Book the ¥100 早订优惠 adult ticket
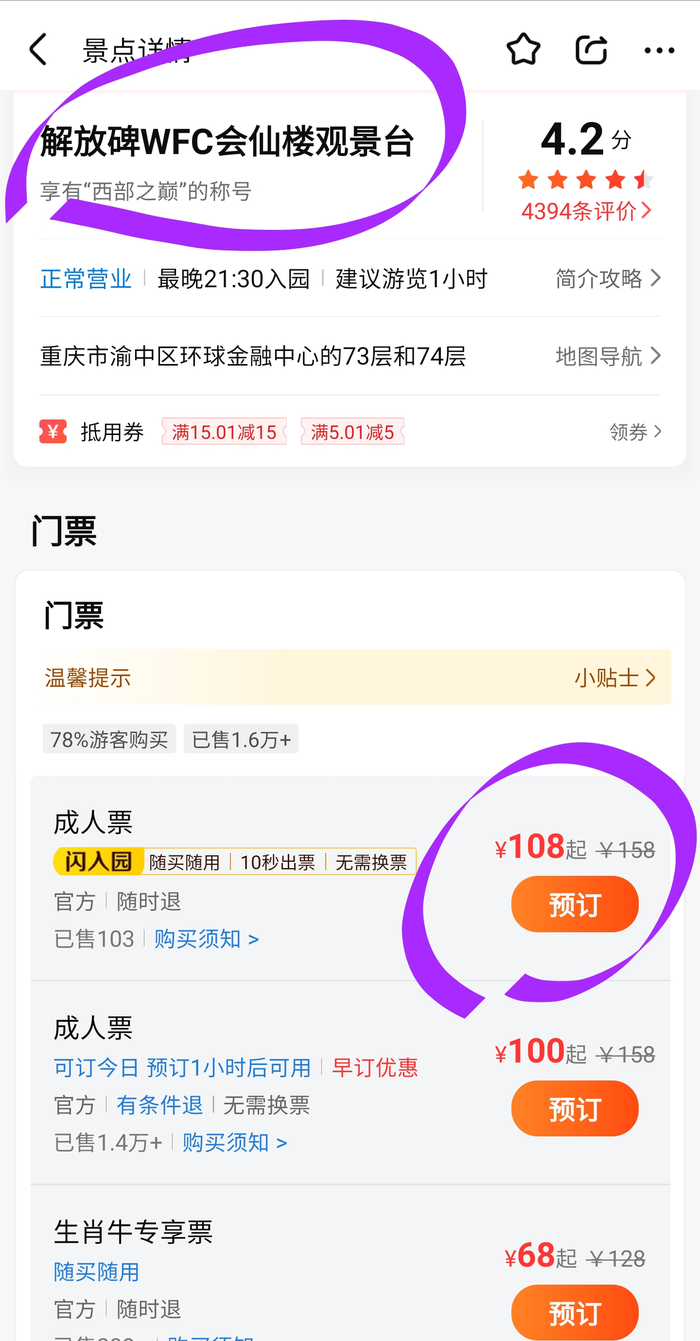 click(x=574, y=1109)
